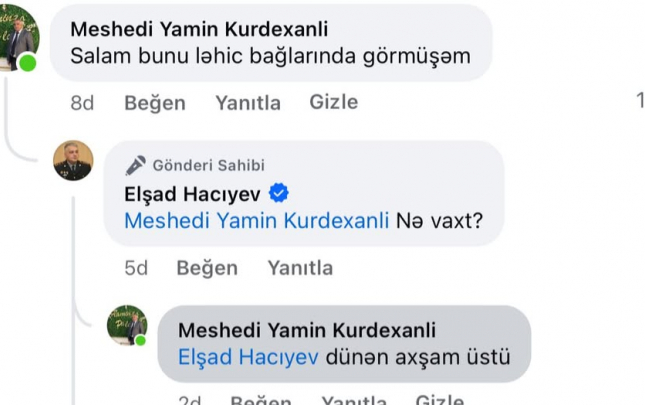View Elşad Hacıyev's profile picture

click(73, 160)
